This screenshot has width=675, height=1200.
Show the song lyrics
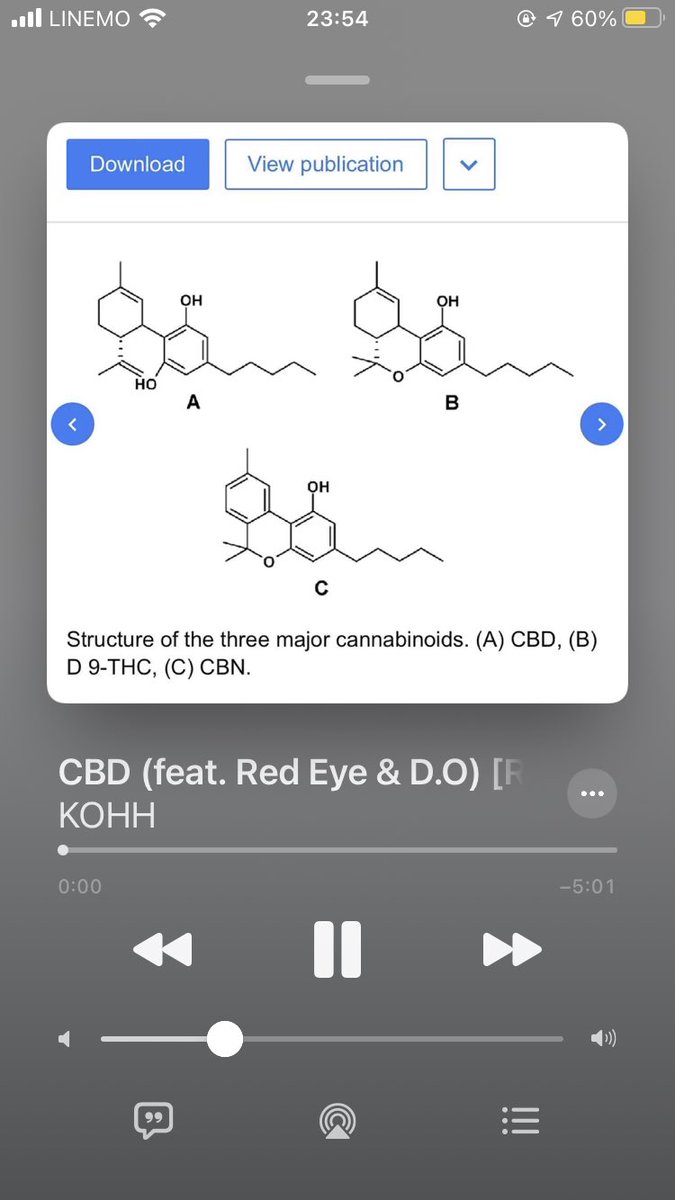click(153, 1120)
